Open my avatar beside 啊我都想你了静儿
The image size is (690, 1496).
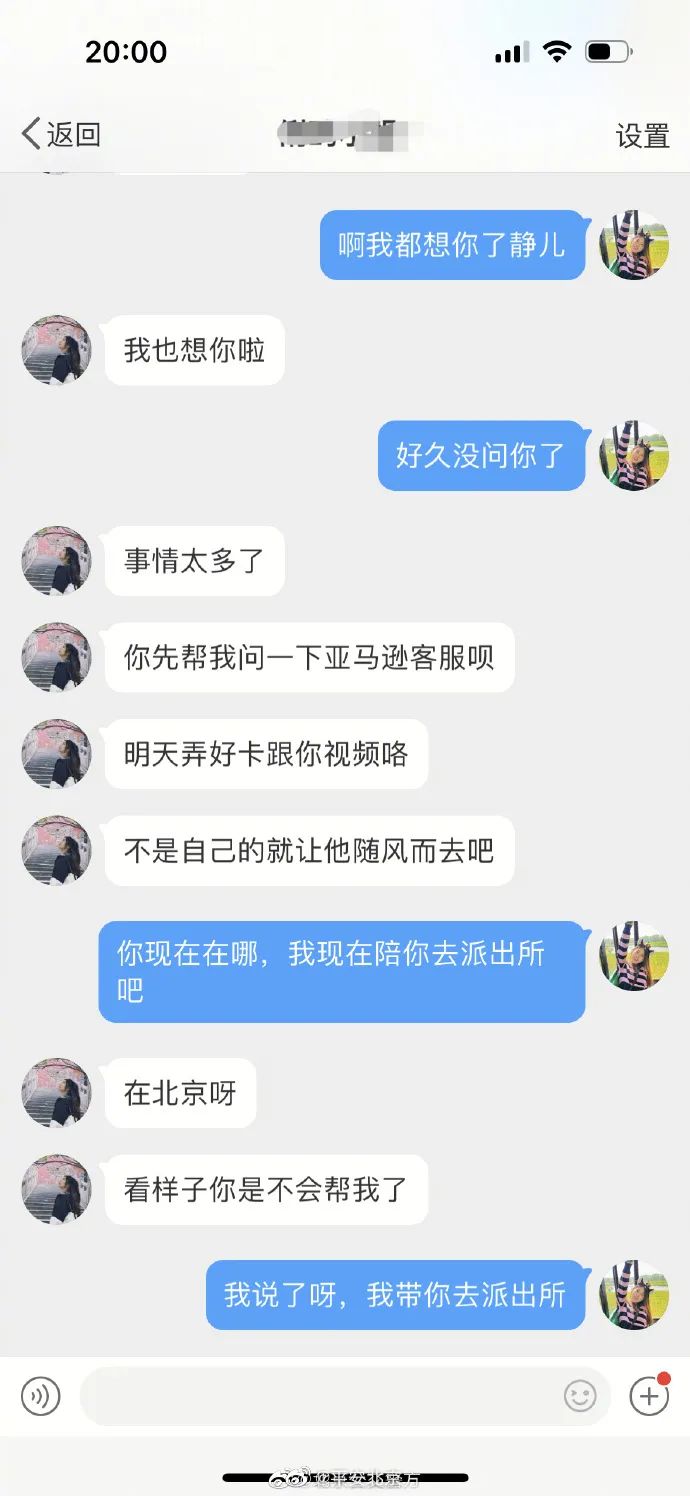[x=634, y=245]
